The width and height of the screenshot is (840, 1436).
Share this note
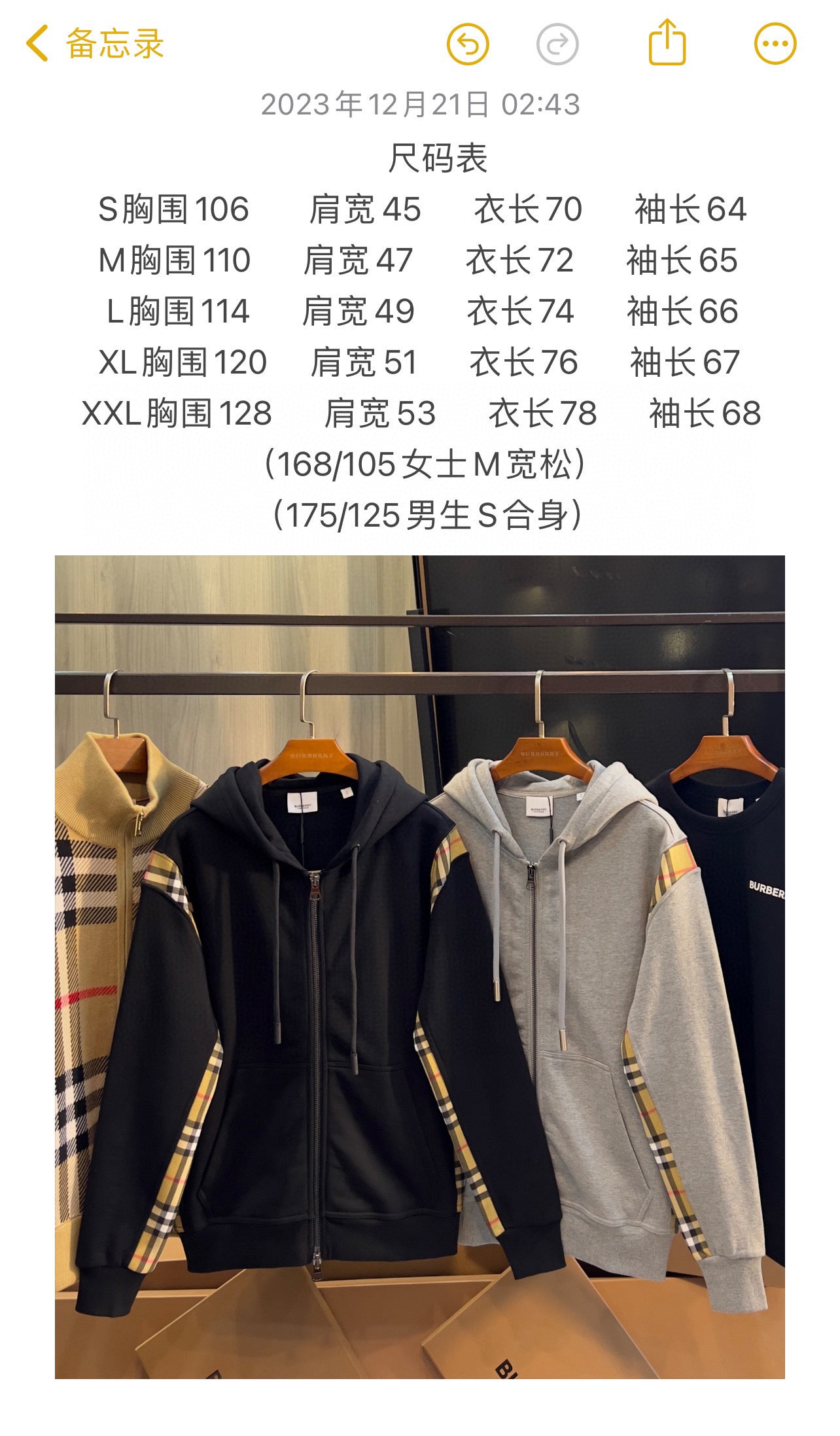pos(667,43)
